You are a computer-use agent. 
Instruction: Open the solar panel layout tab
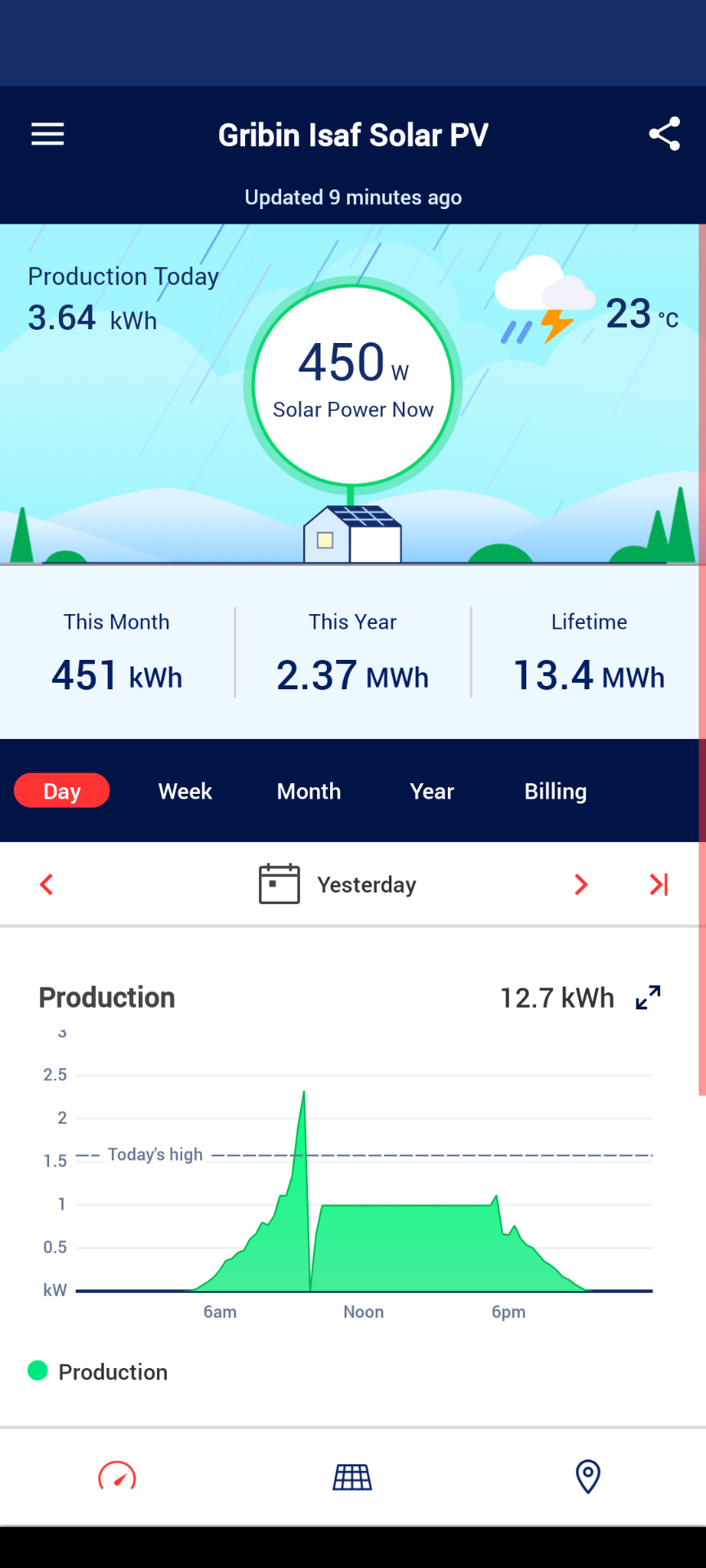[352, 1477]
